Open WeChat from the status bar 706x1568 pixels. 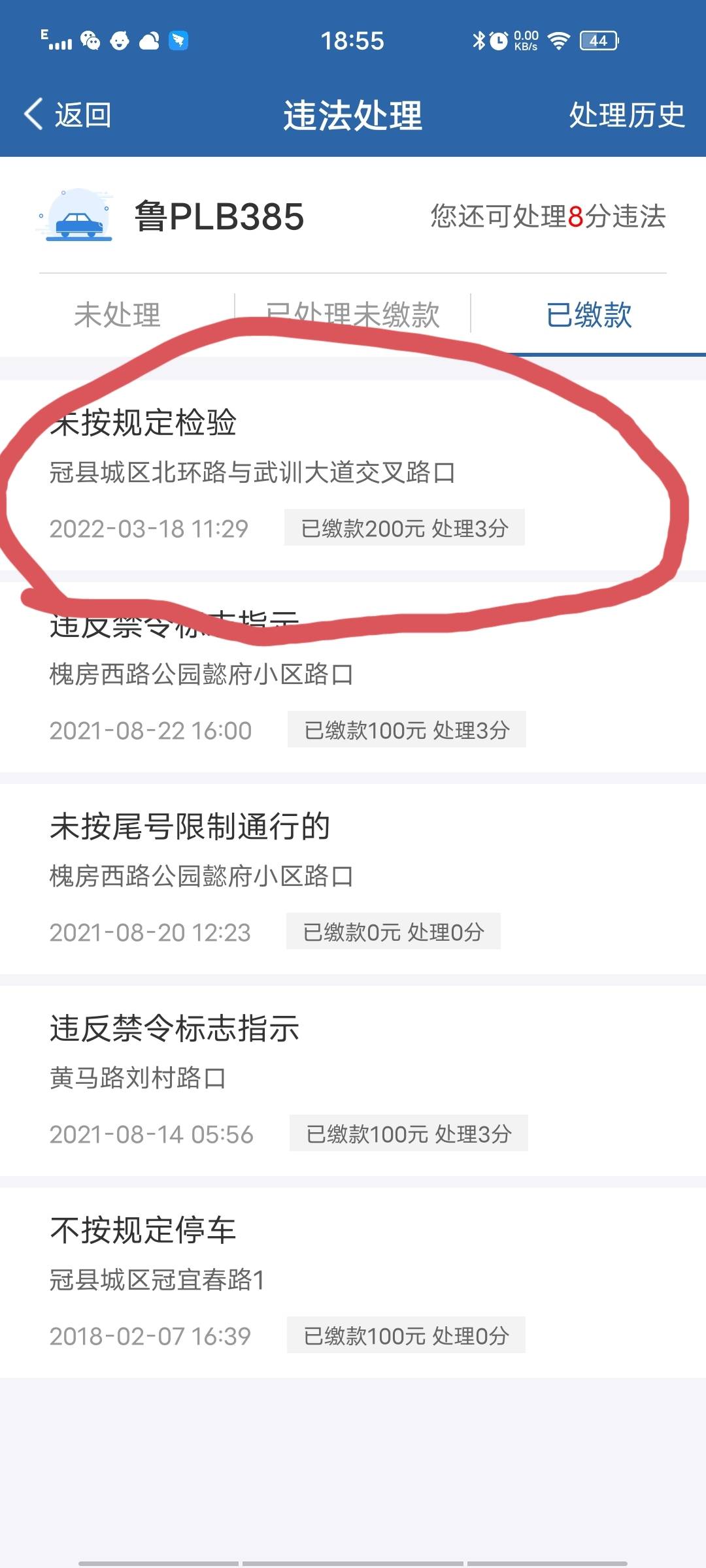pyautogui.click(x=88, y=41)
